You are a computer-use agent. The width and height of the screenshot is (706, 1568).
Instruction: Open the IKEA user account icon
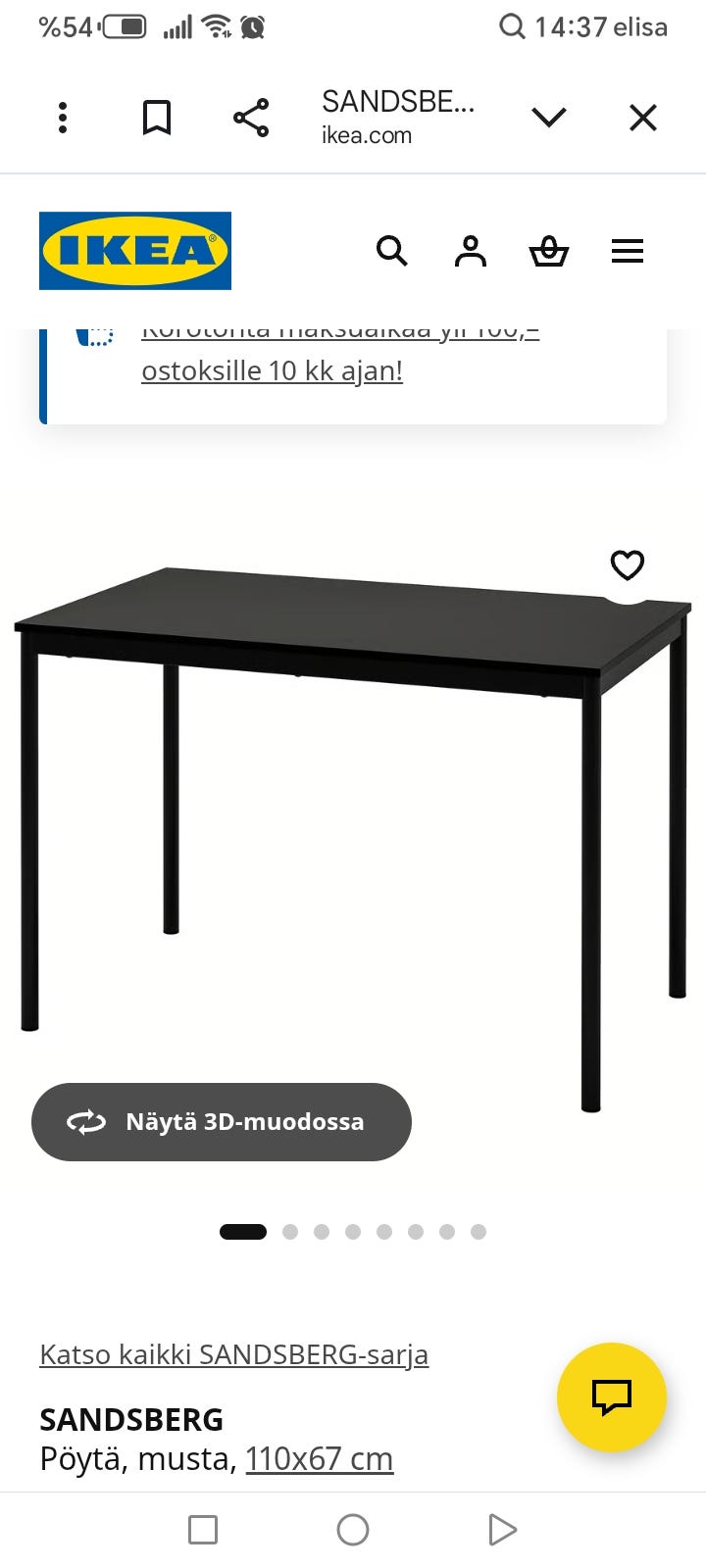(471, 251)
